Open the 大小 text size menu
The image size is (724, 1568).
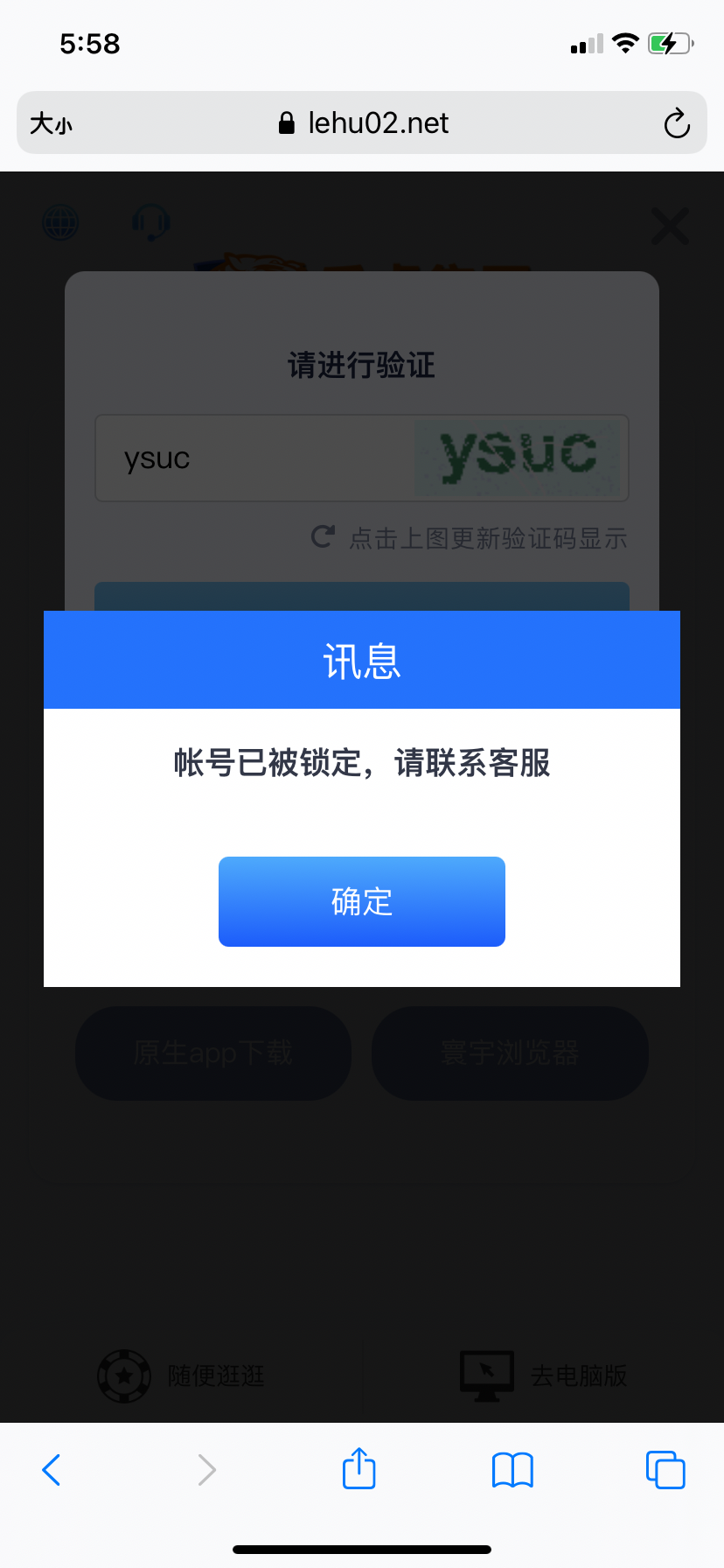point(51,123)
